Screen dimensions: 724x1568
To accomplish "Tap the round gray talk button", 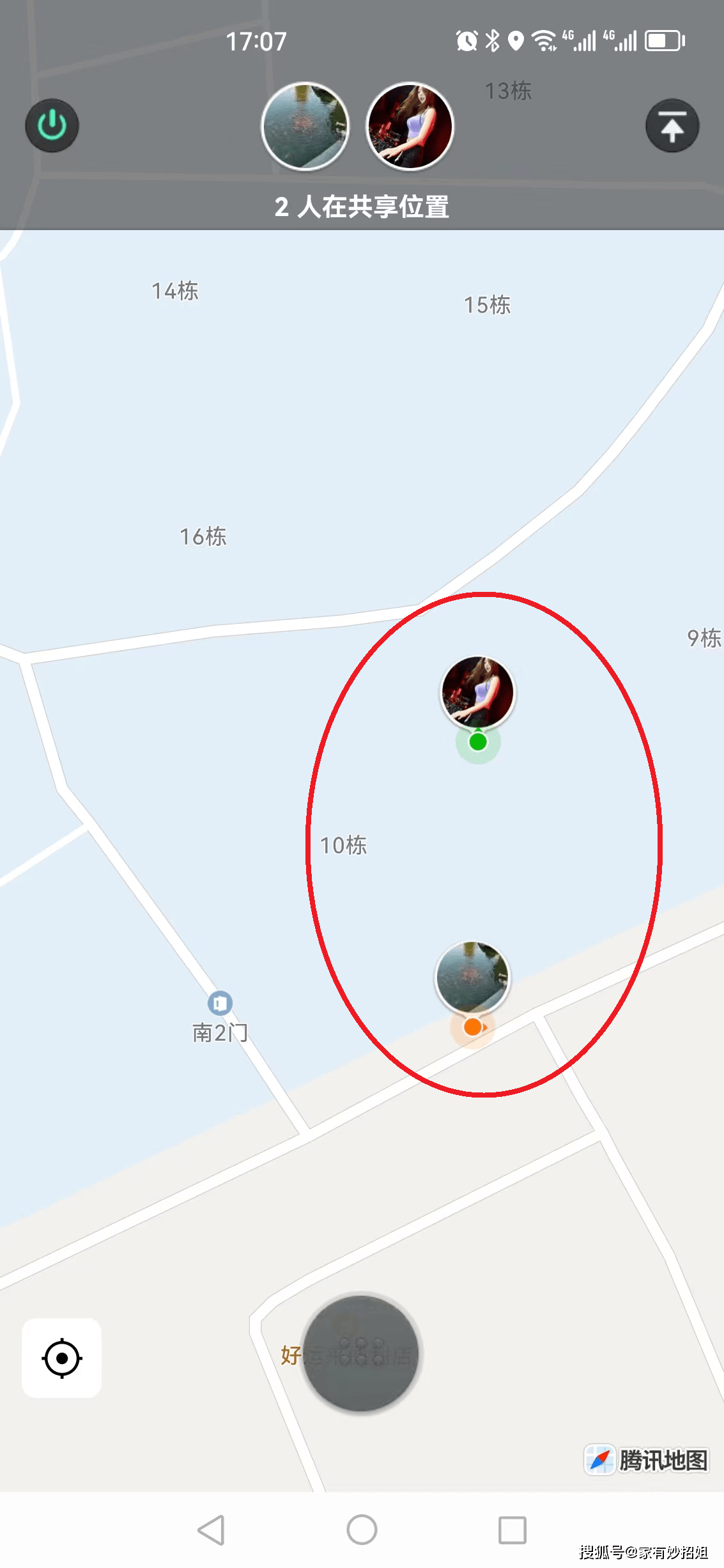I will tap(361, 1354).
